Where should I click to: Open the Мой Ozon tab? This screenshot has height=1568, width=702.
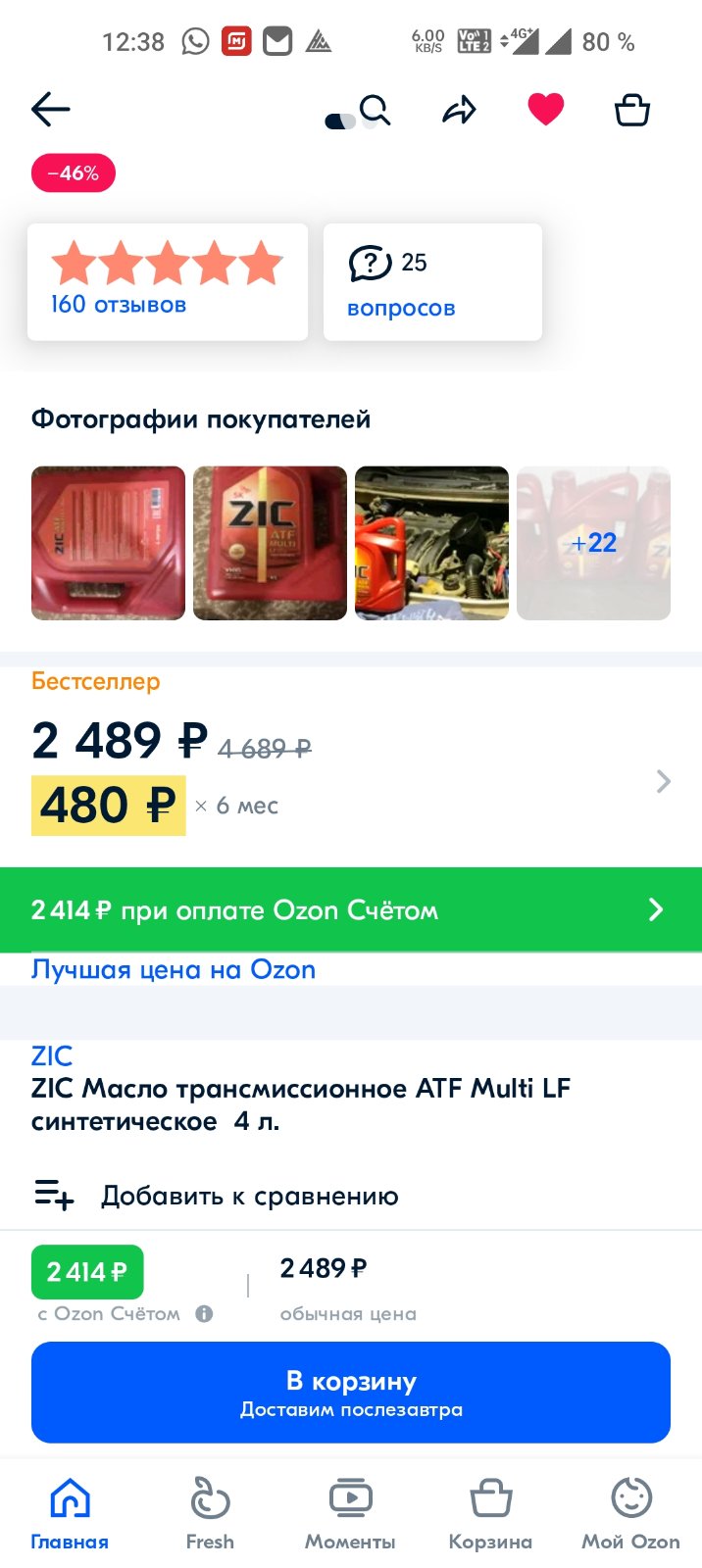point(630,1513)
